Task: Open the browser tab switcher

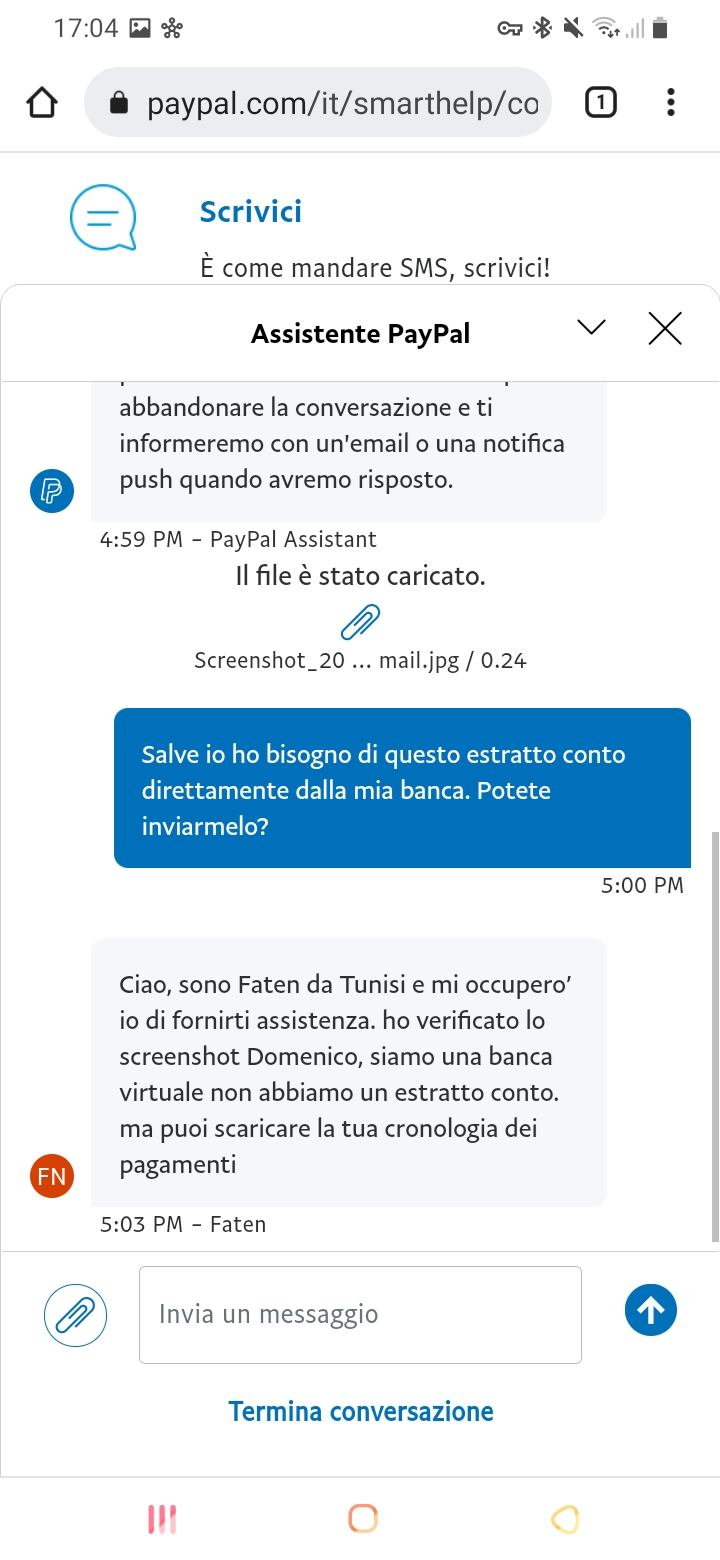Action: (x=600, y=102)
